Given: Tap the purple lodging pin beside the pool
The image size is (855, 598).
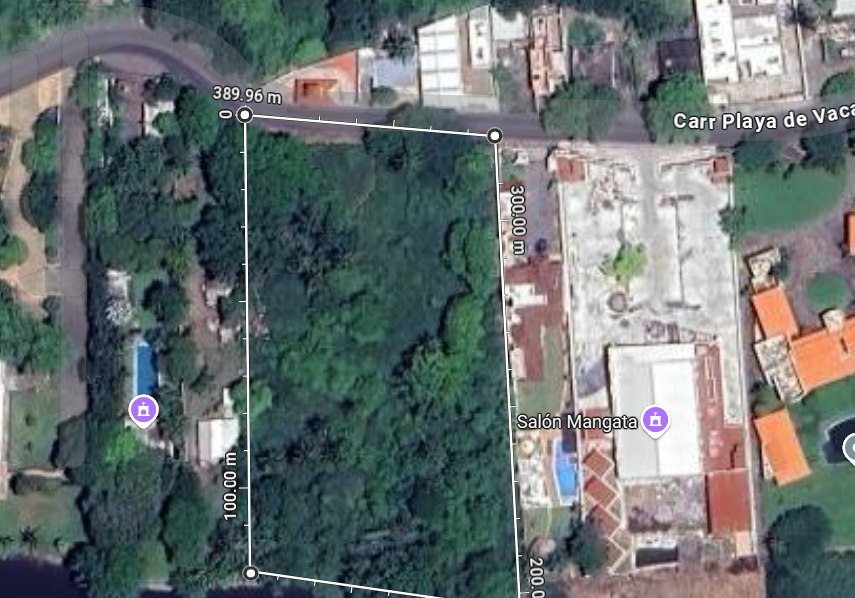Looking at the screenshot, I should point(144,409).
